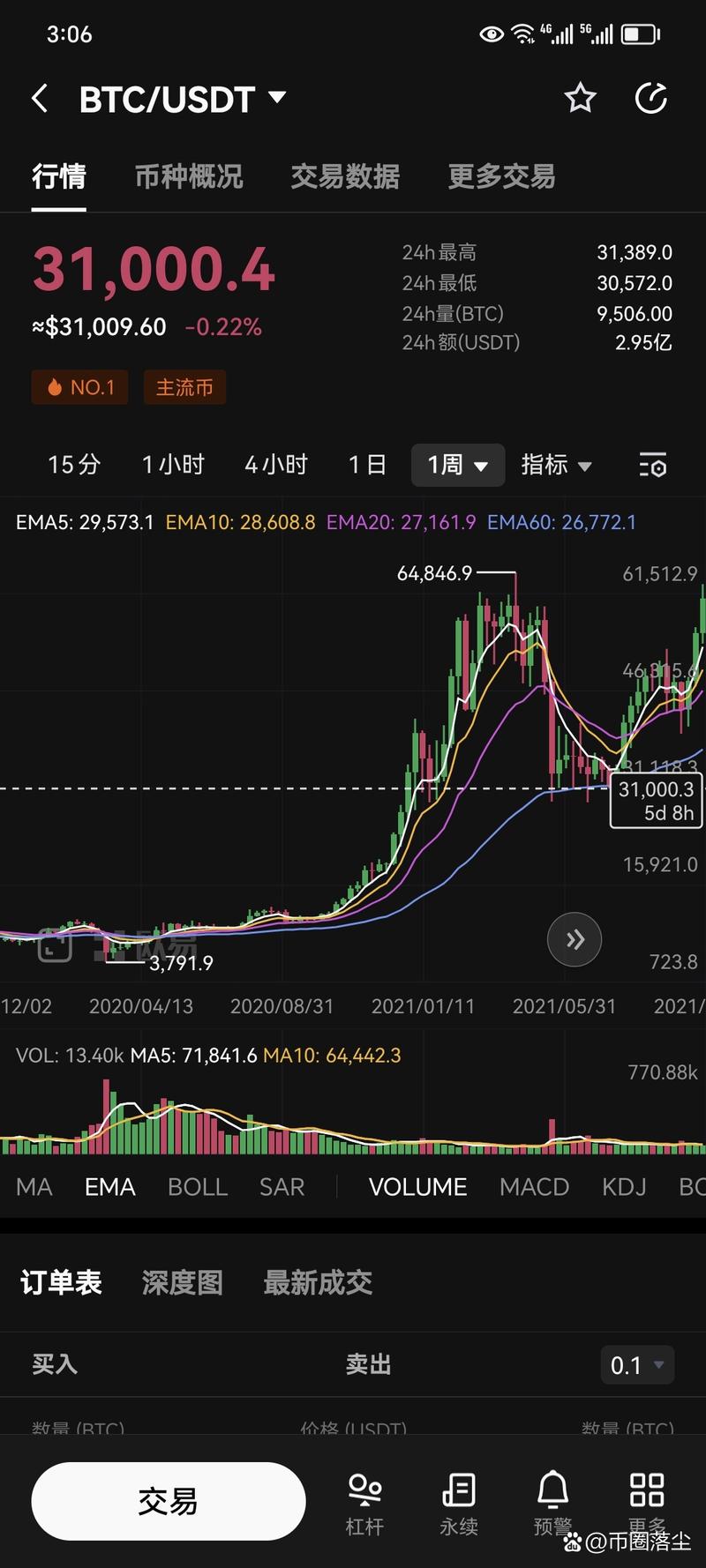Tap the 交易 trade button
This screenshot has height=1568, width=706.
(x=169, y=1501)
